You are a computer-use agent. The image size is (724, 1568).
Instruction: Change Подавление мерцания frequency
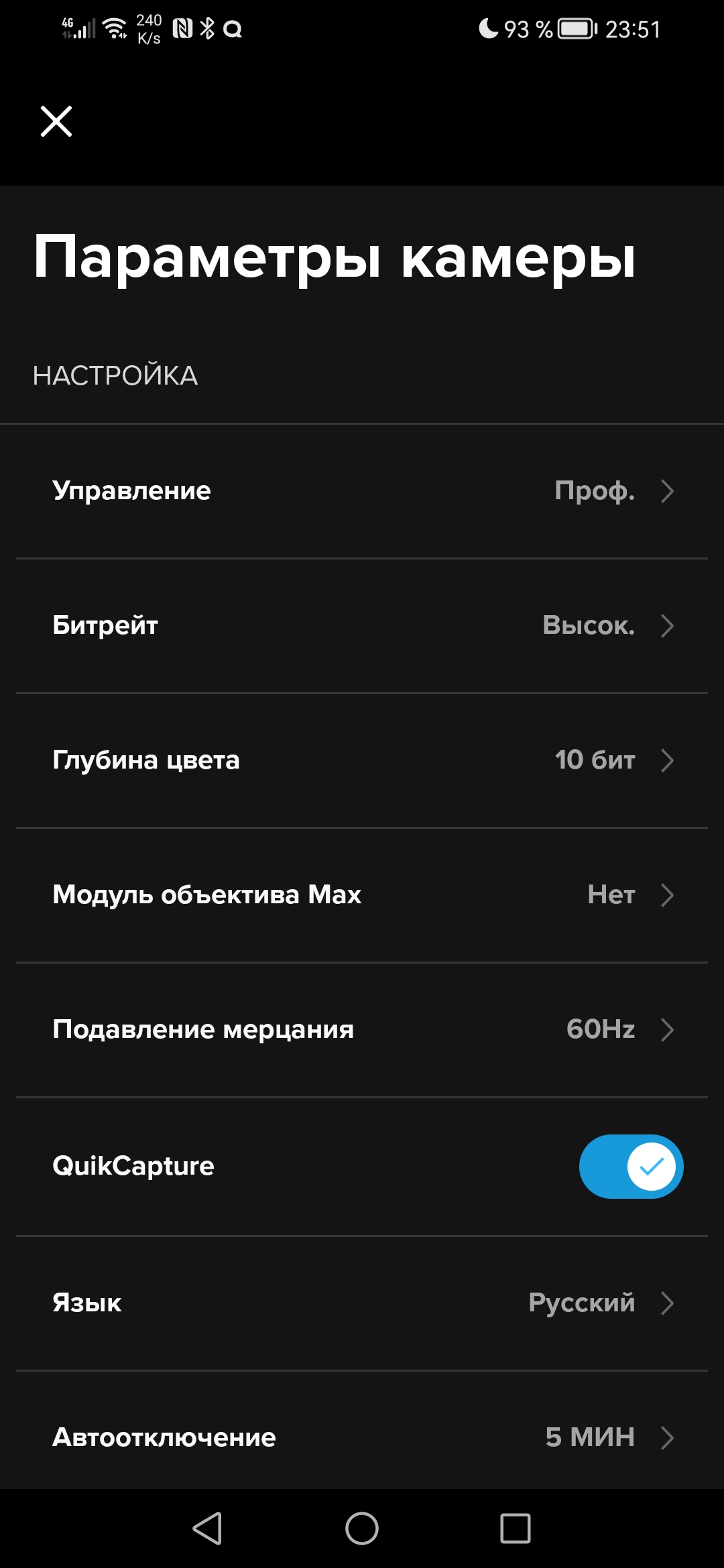(362, 1030)
